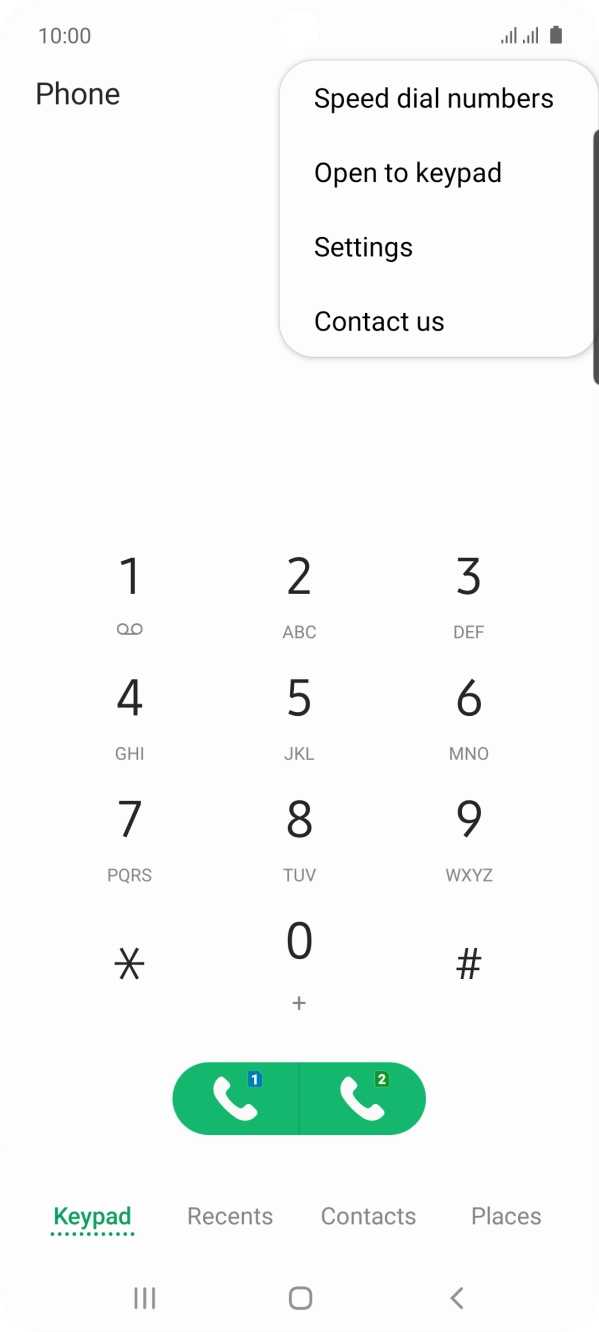
Task: Open recent apps from navigation bar
Action: pyautogui.click(x=145, y=1298)
